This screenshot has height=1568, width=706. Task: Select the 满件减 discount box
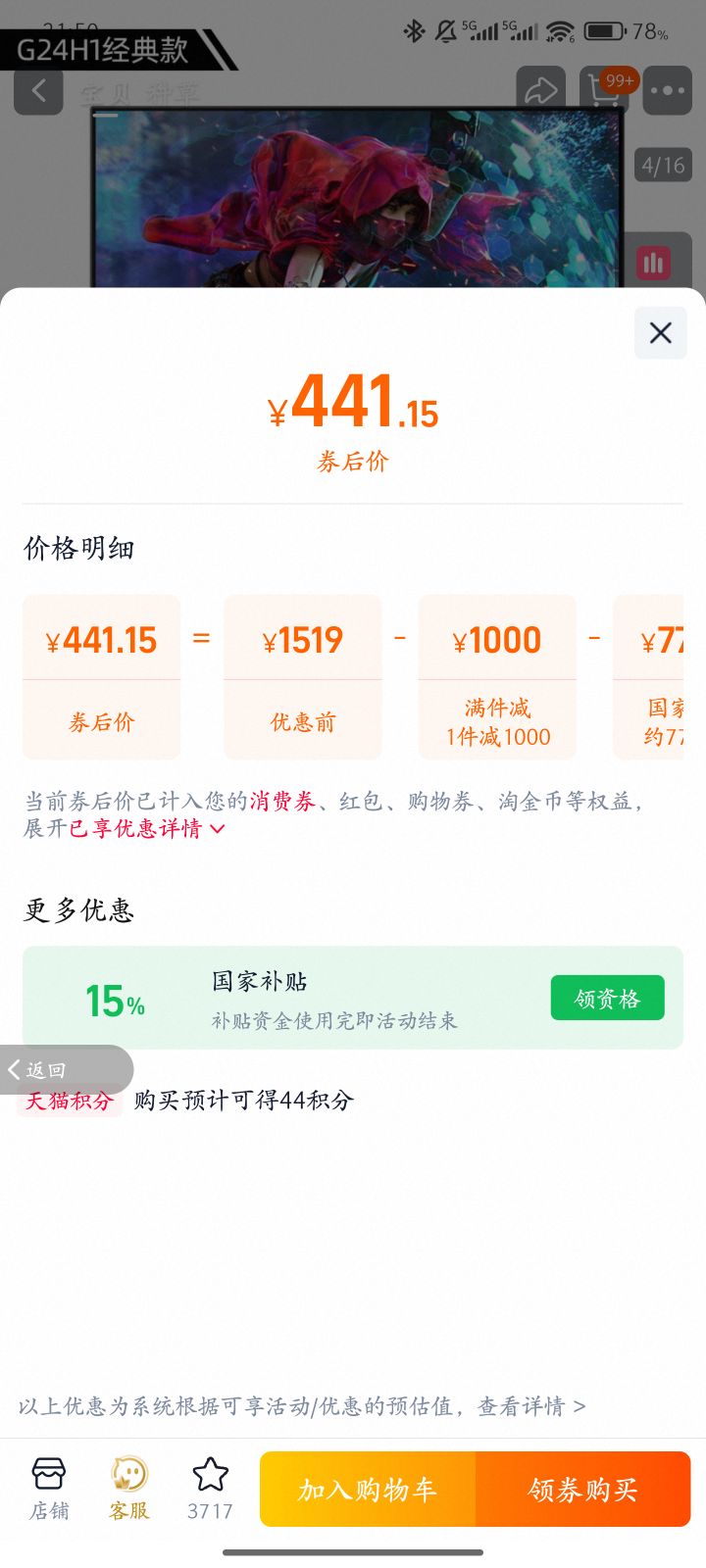click(497, 676)
